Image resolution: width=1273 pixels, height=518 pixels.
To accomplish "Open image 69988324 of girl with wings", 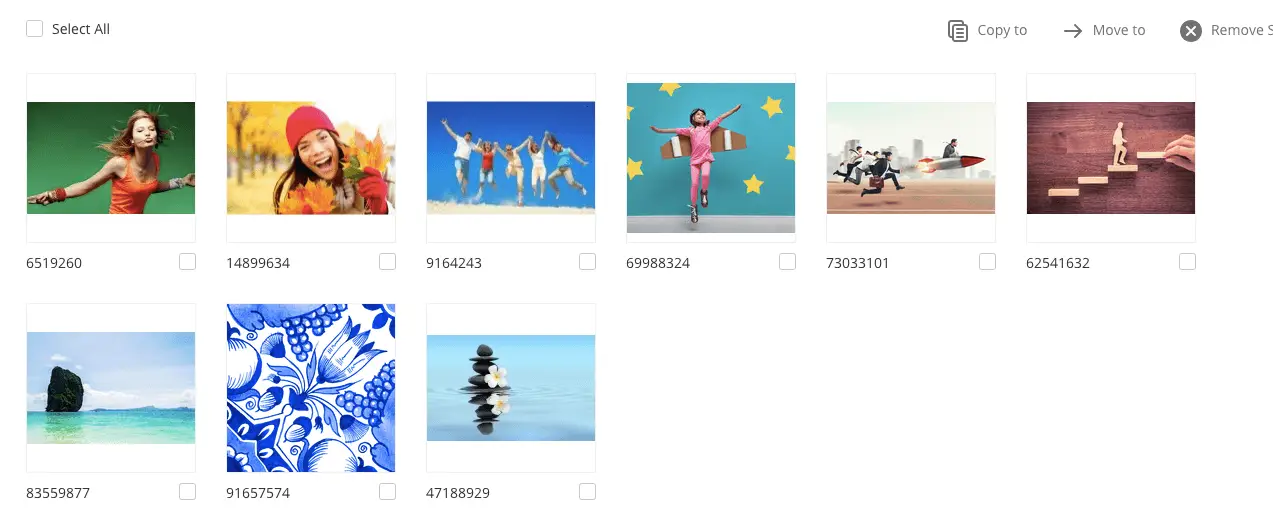I will point(711,158).
